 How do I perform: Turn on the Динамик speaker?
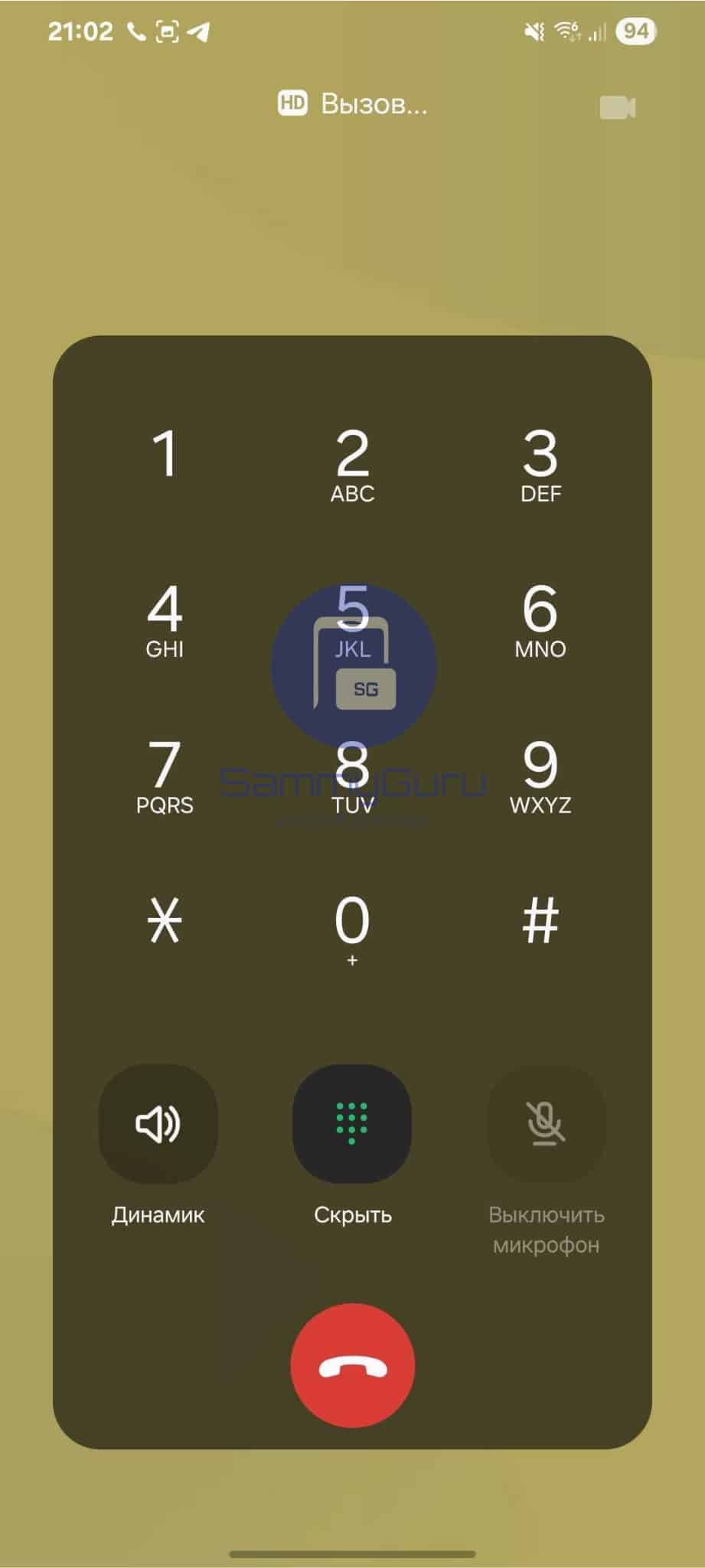(x=158, y=1124)
